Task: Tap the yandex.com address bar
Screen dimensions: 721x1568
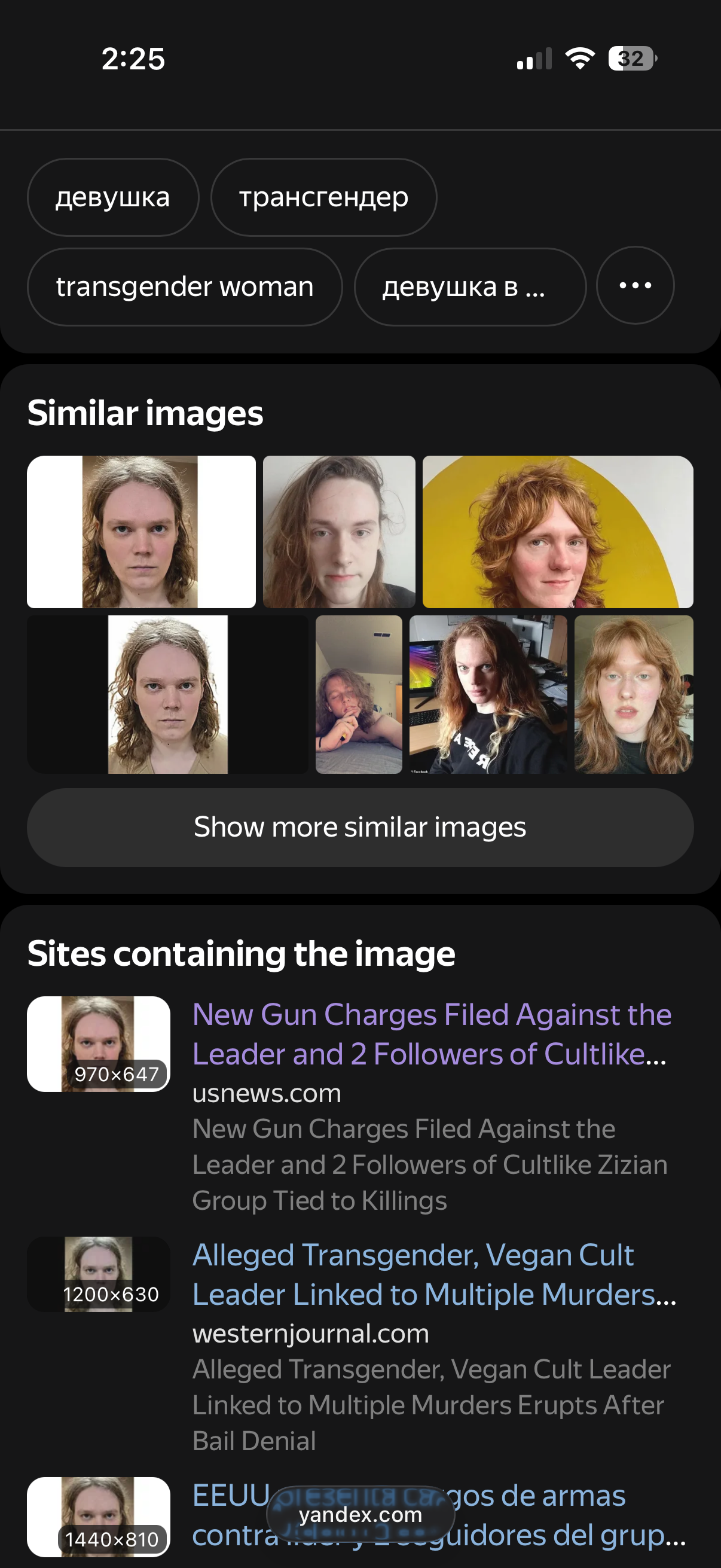Action: [360, 1514]
